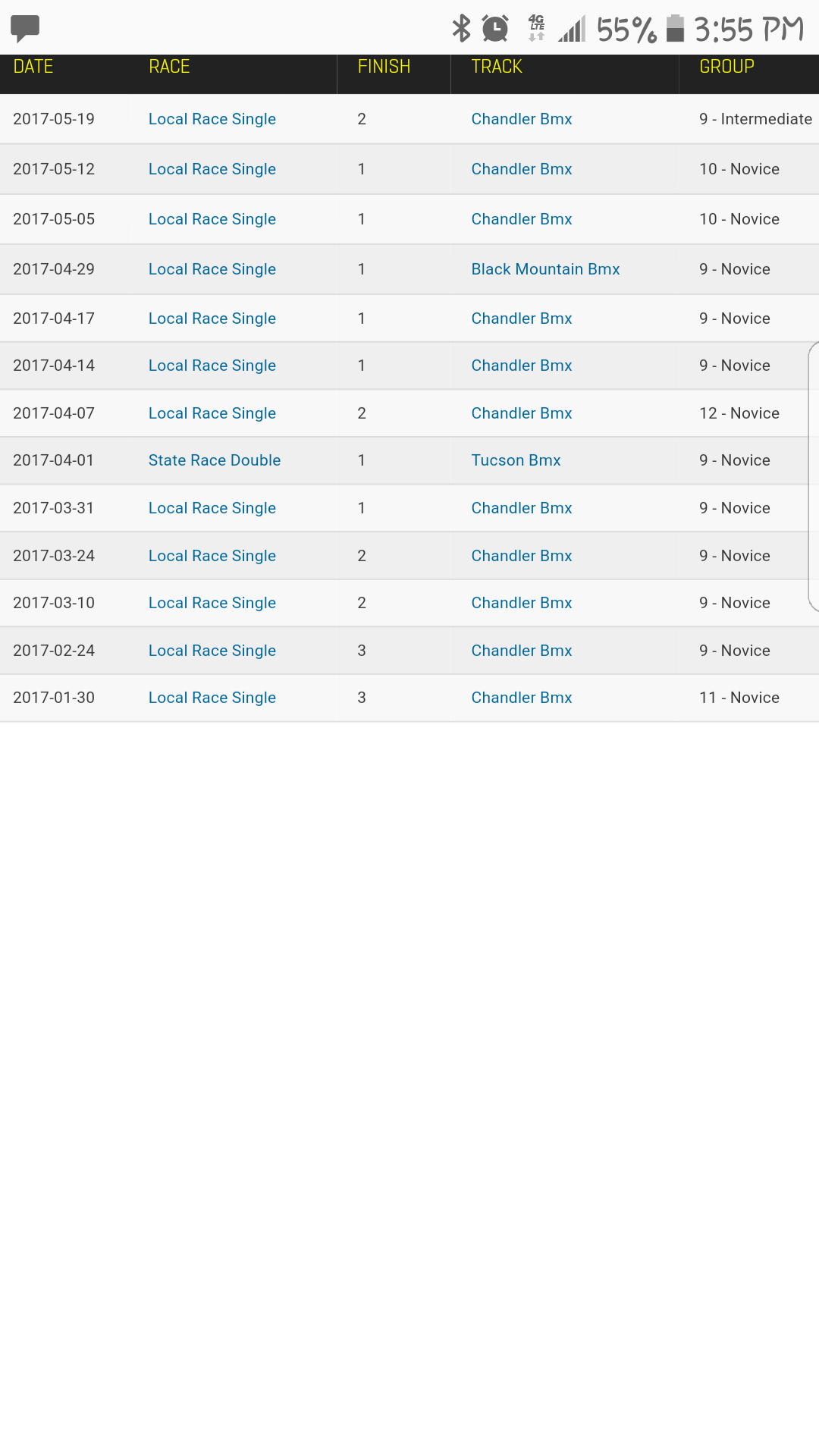The height and width of the screenshot is (1456, 819).
Task: Open Local Race Single link for 2017-05-05
Action: tap(212, 219)
